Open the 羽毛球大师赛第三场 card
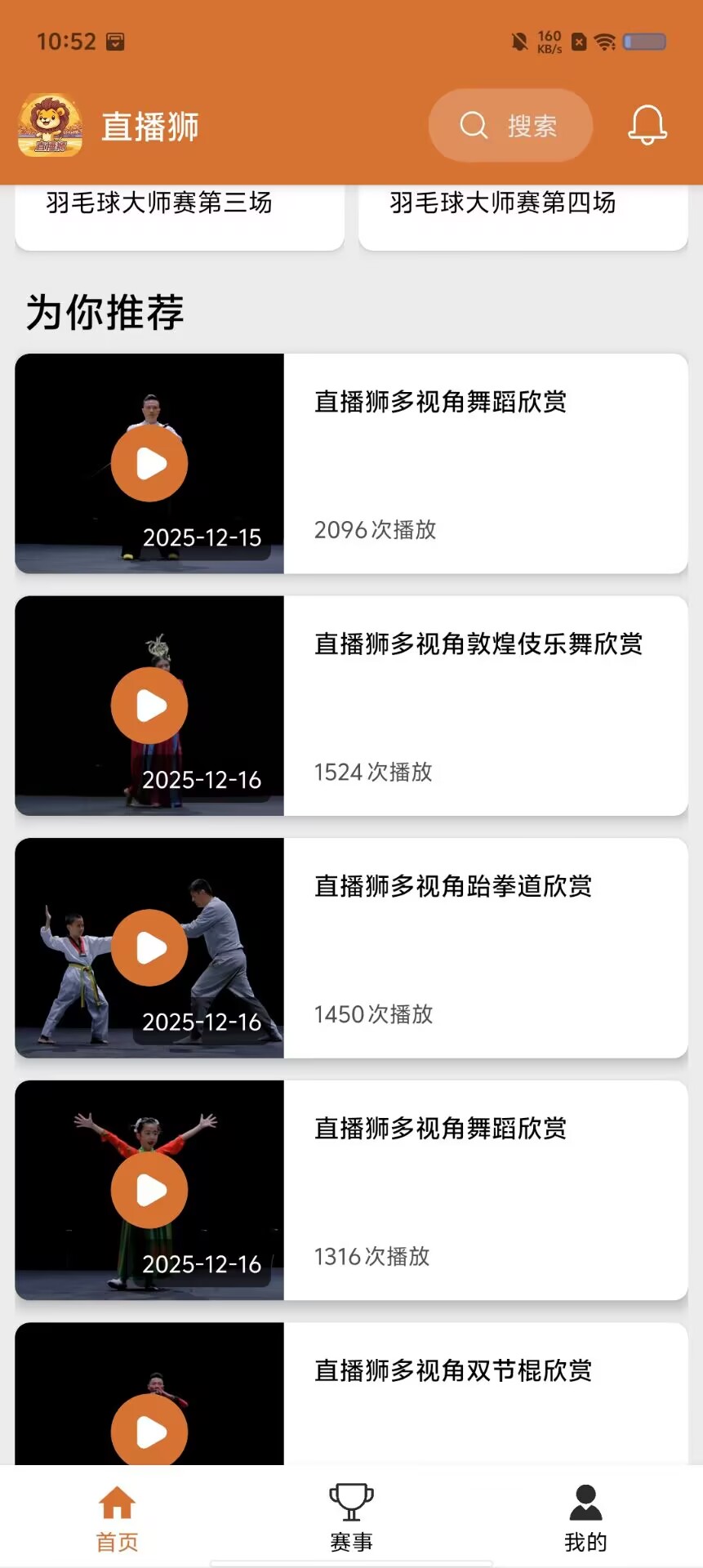 click(x=180, y=217)
